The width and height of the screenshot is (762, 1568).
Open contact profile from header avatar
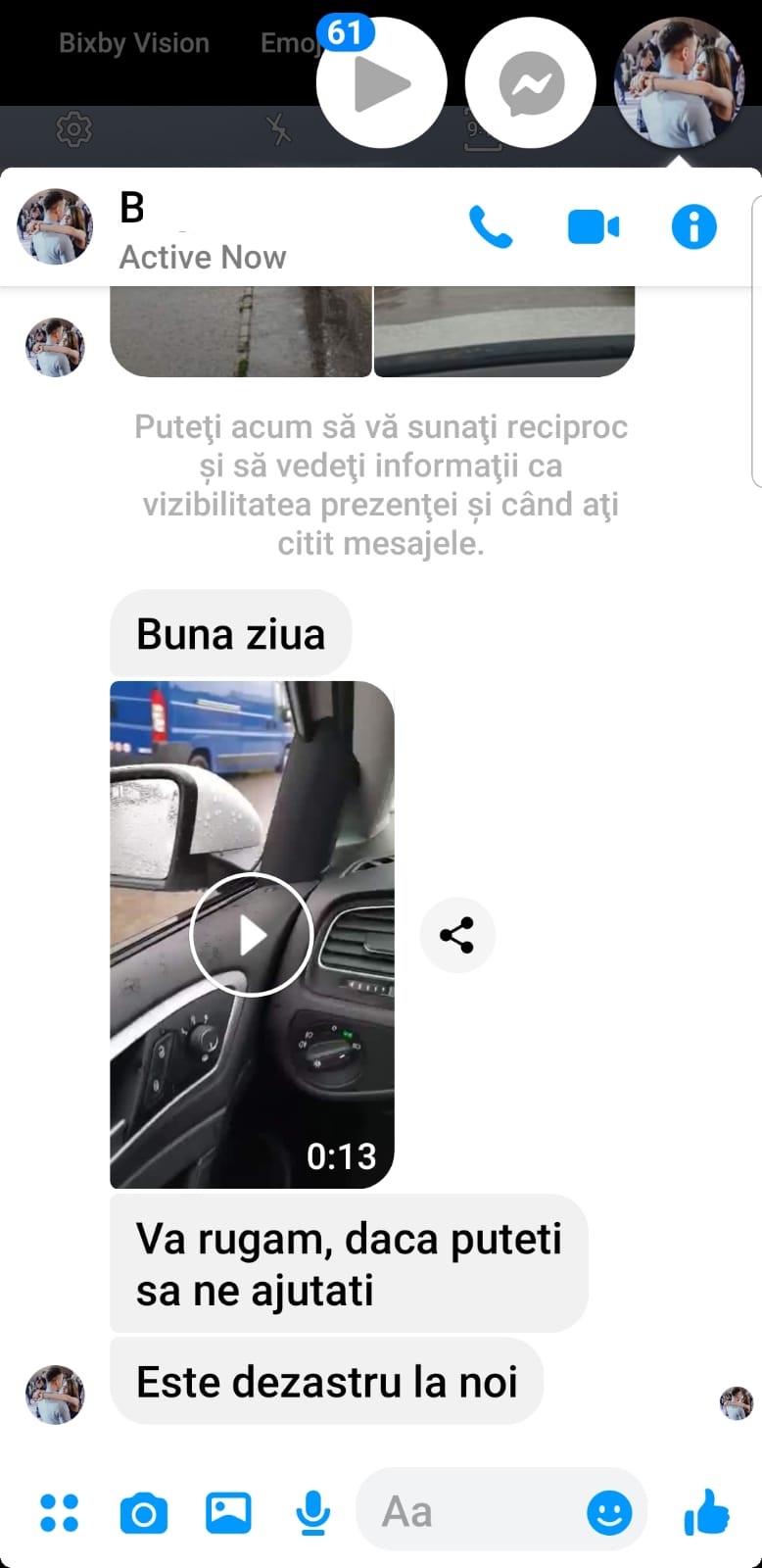pyautogui.click(x=55, y=227)
